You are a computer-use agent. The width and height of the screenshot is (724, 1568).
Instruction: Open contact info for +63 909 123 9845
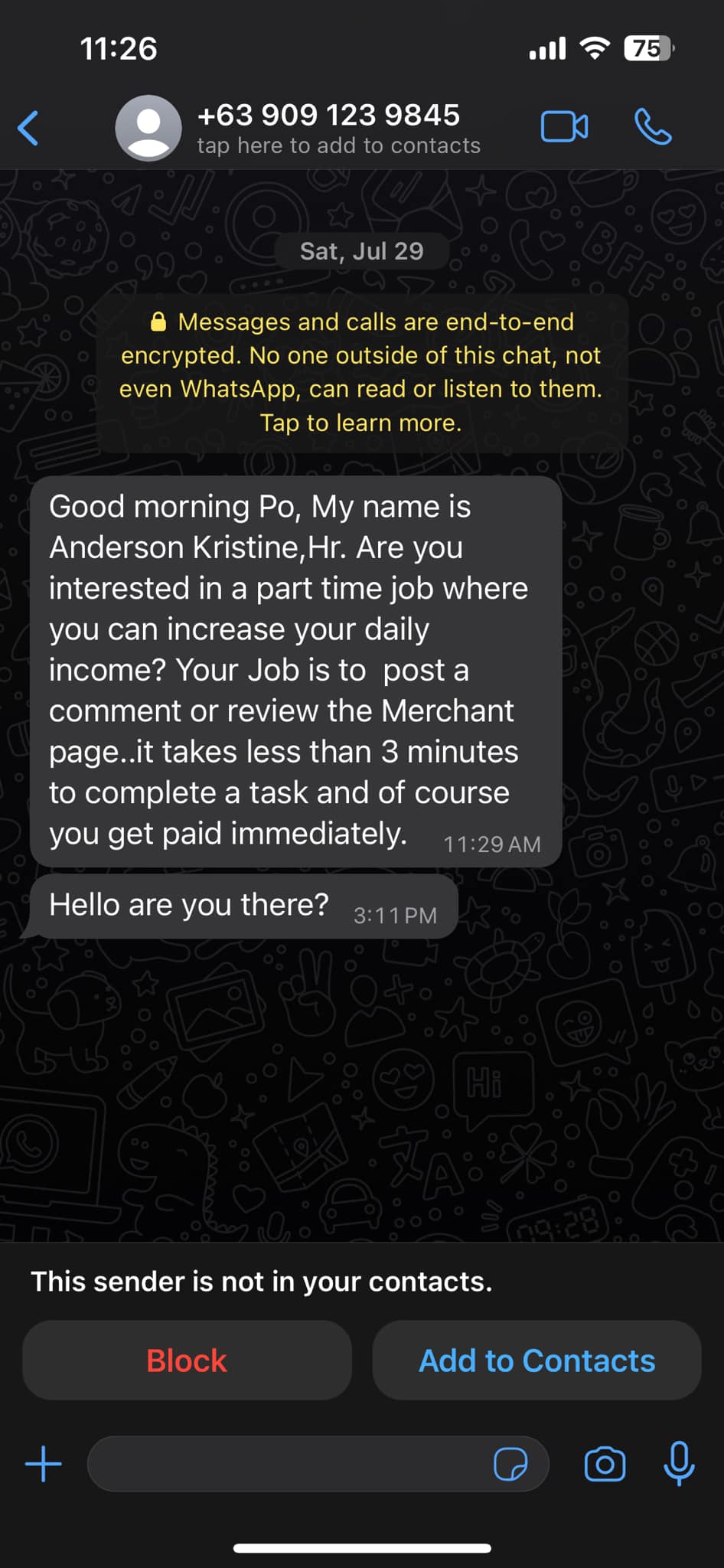(339, 129)
